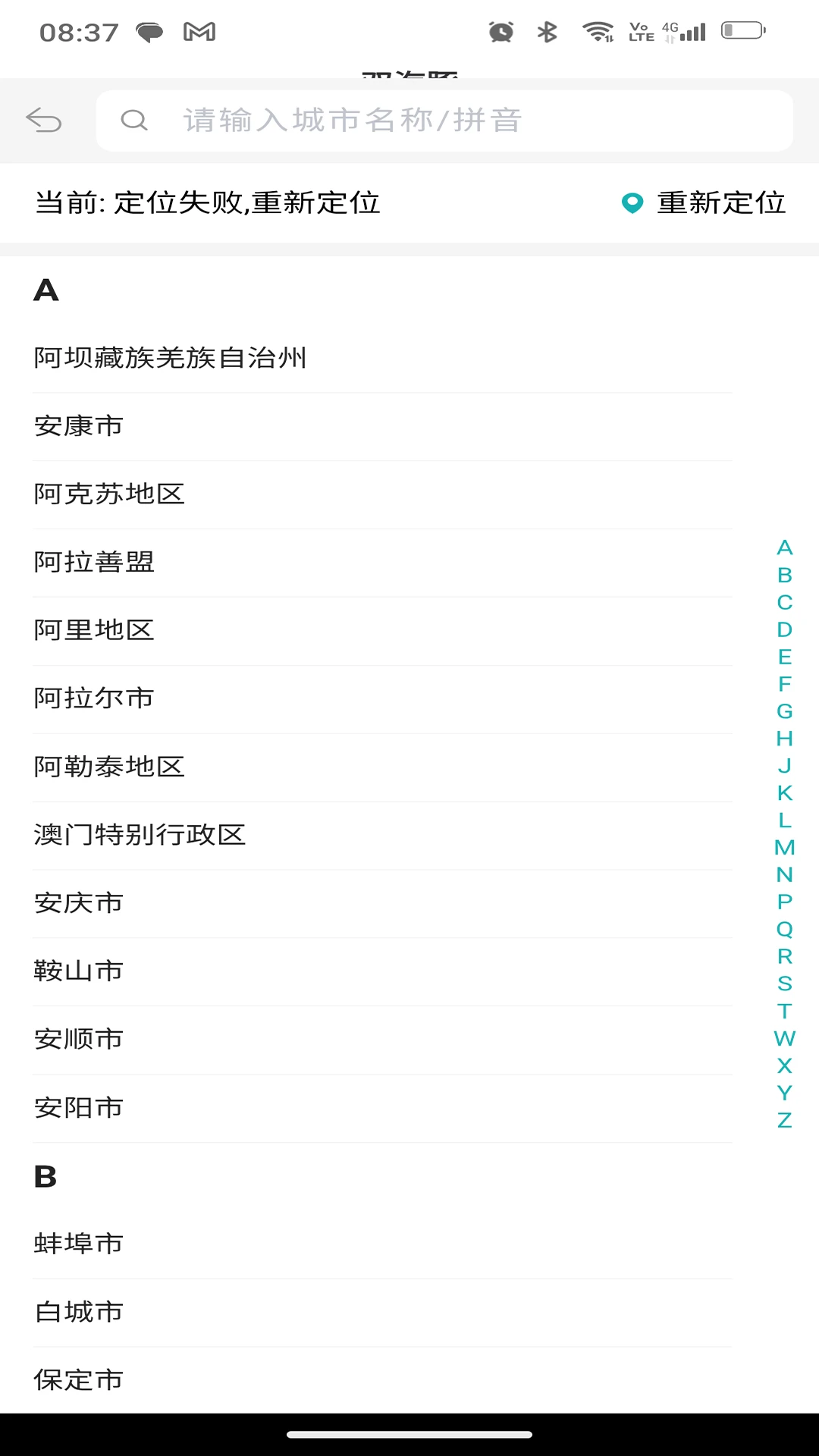Screen dimensions: 819x1456
Task: Select 蚌埠市
Action: tap(382, 1244)
